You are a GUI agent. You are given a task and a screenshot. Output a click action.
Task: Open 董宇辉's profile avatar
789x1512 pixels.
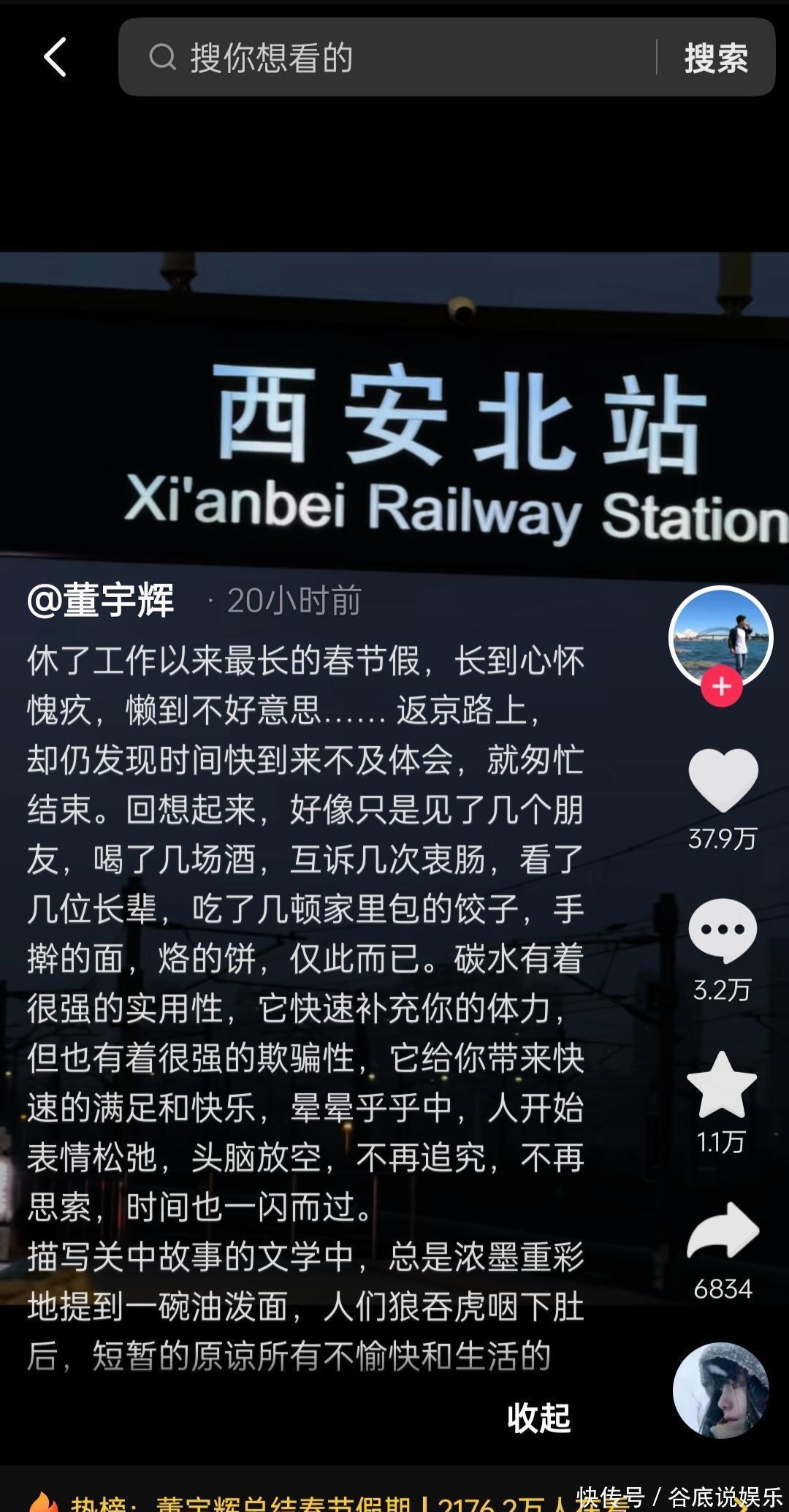720,636
